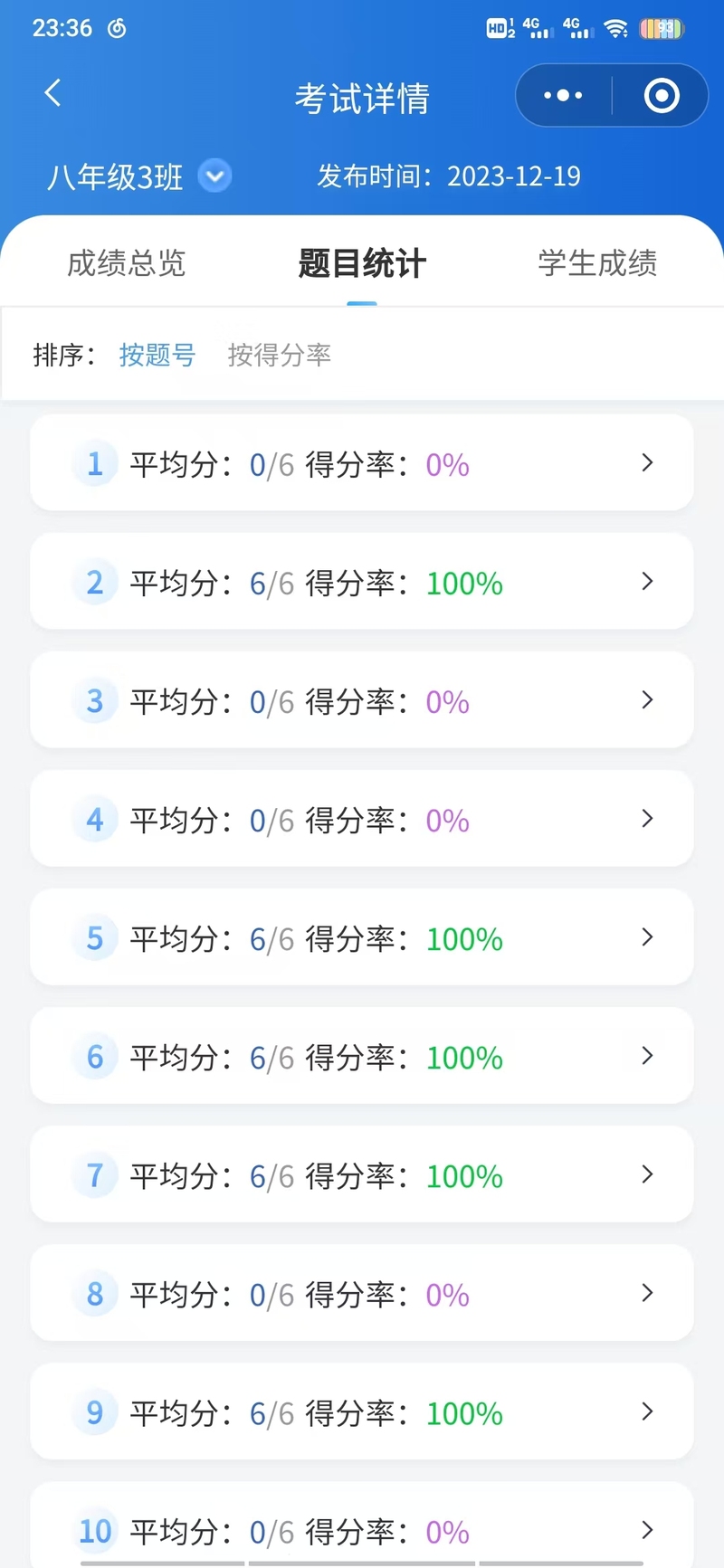Select the 题目统计 tab
724x1568 pixels.
362,263
